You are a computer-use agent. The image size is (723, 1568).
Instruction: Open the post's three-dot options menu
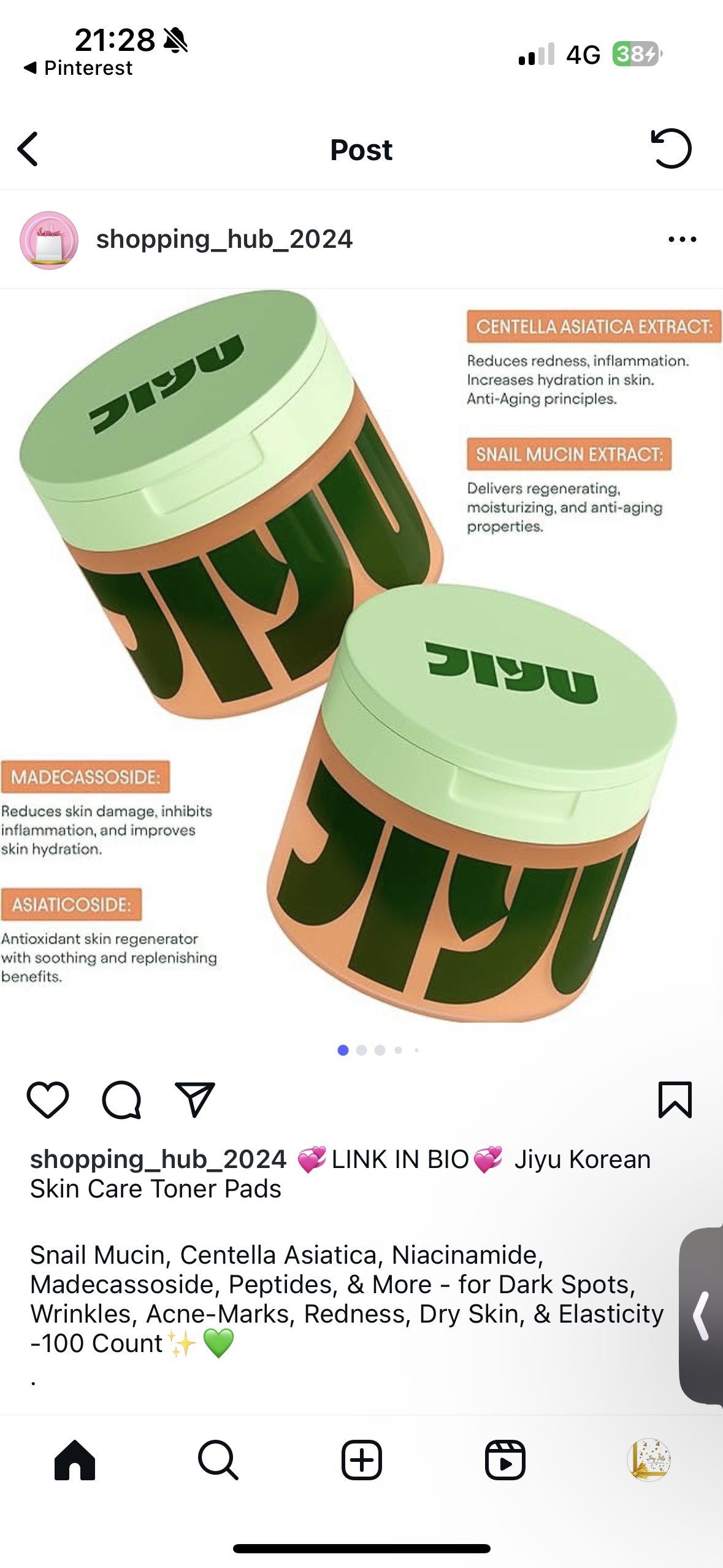(x=682, y=240)
